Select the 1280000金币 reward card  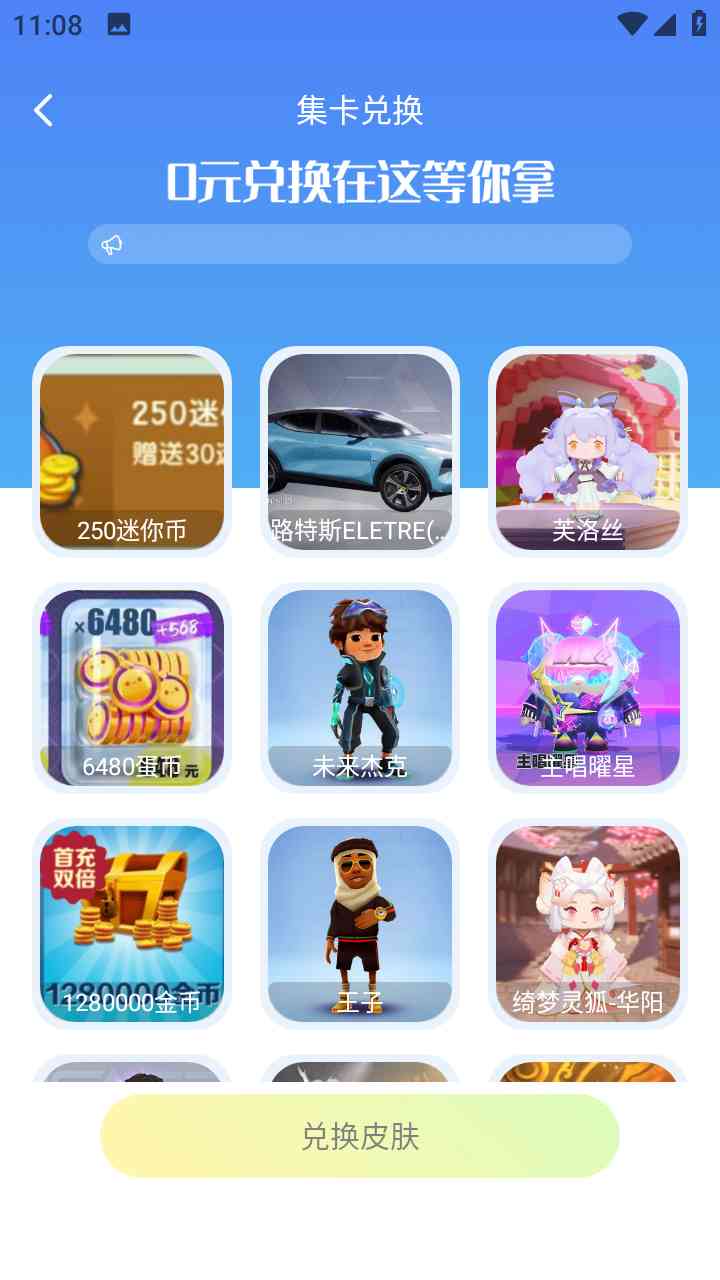(x=132, y=923)
